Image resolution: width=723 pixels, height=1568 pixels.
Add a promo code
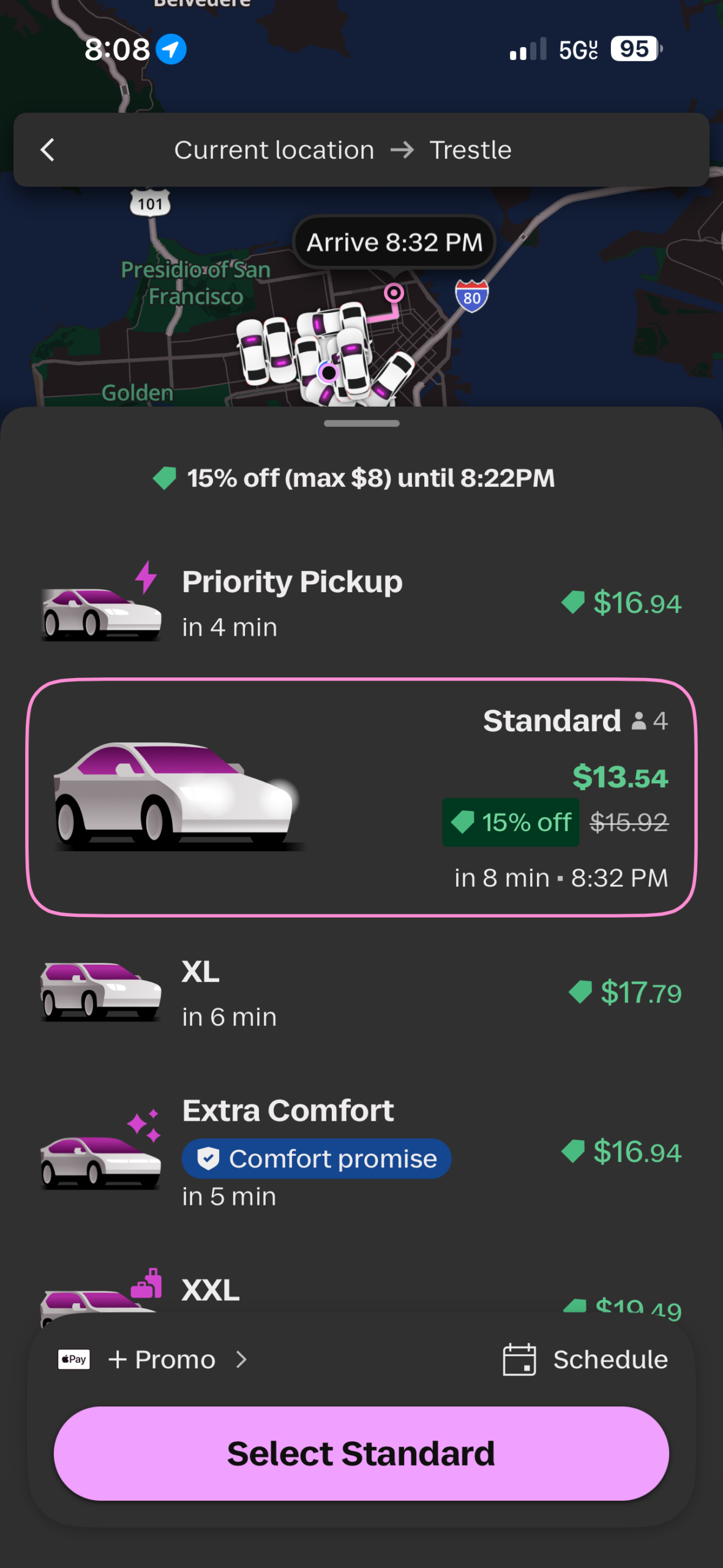[x=176, y=1360]
